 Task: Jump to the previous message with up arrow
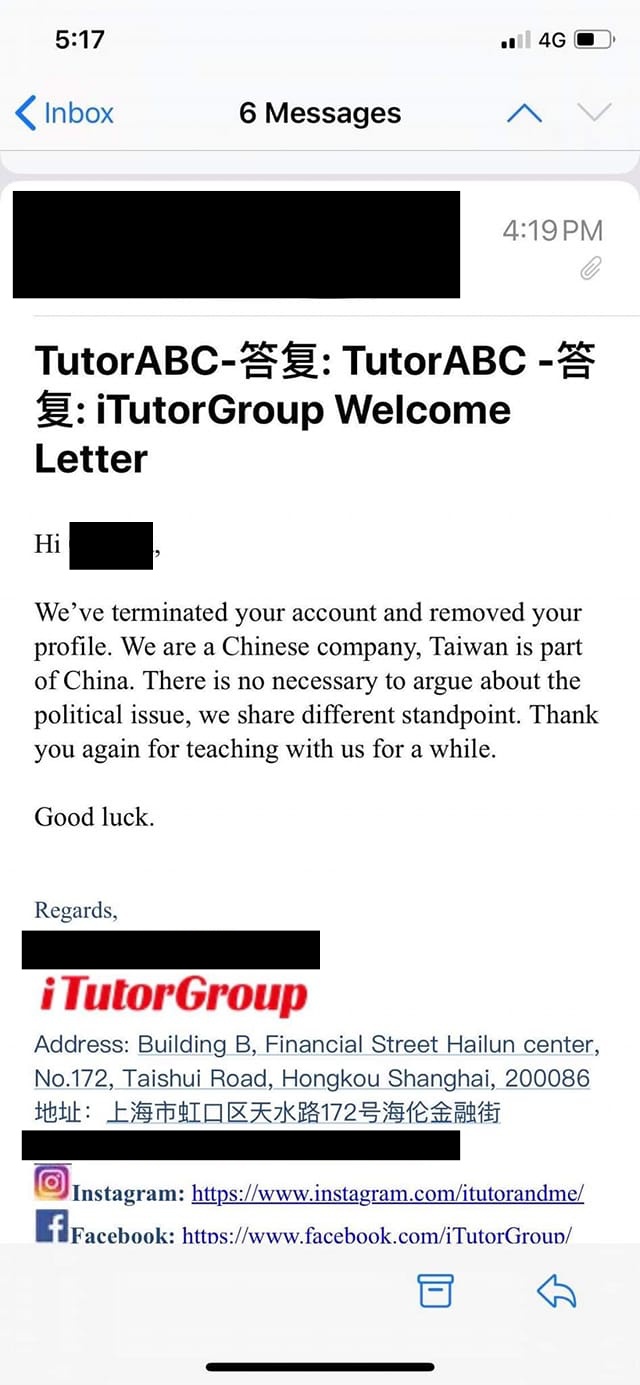(524, 113)
